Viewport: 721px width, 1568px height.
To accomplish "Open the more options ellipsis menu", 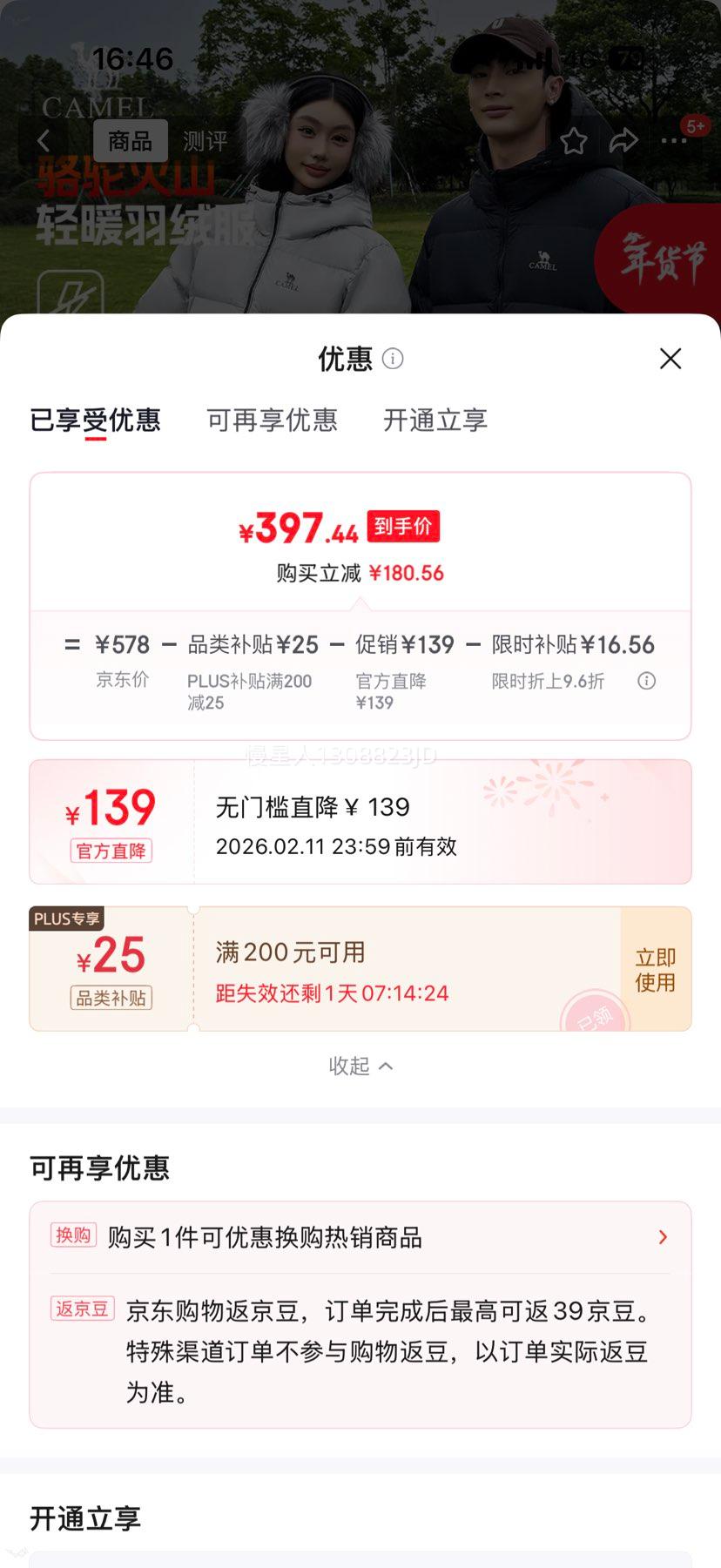I will 675,139.
